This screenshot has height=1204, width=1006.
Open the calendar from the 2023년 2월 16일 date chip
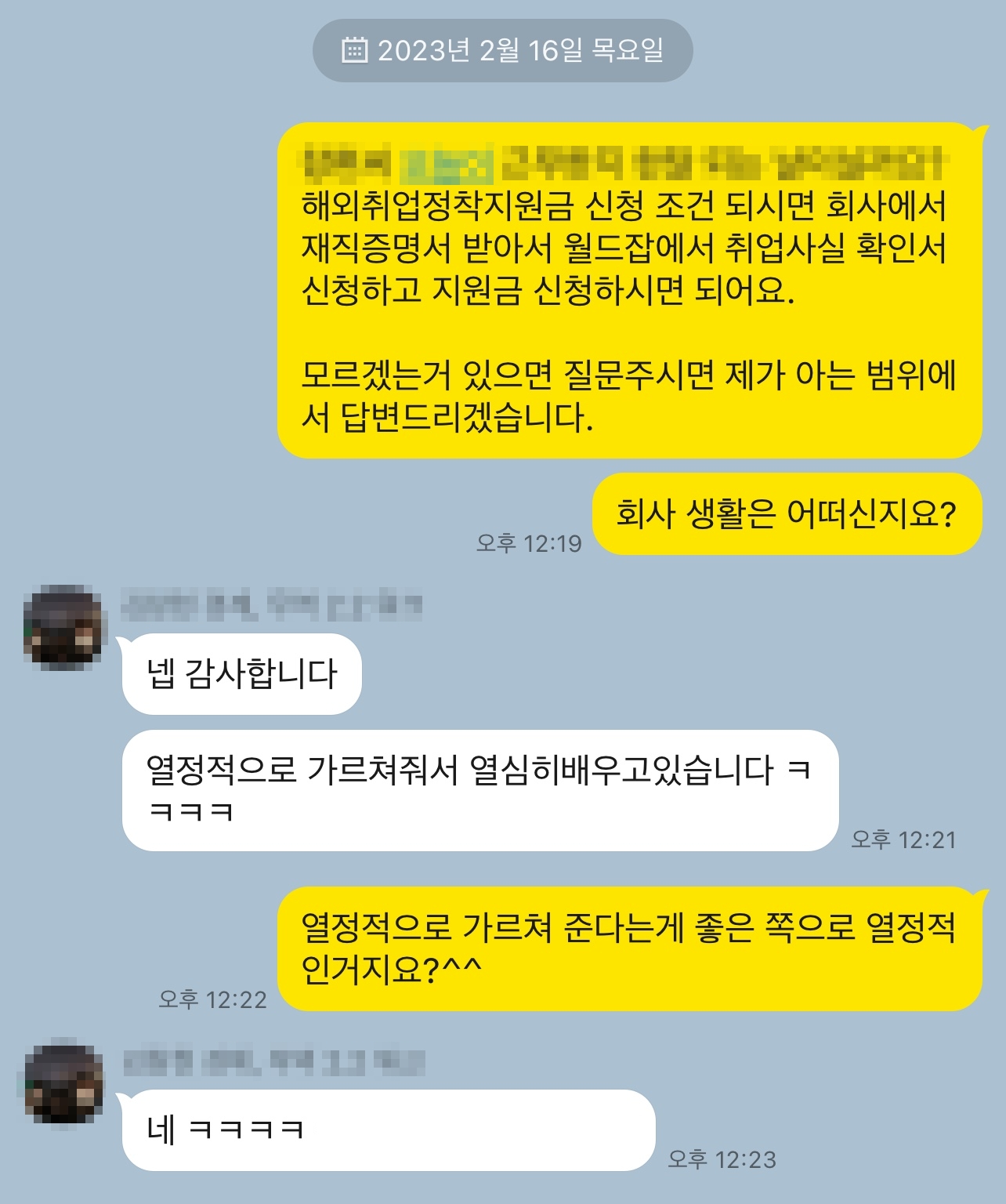502,51
